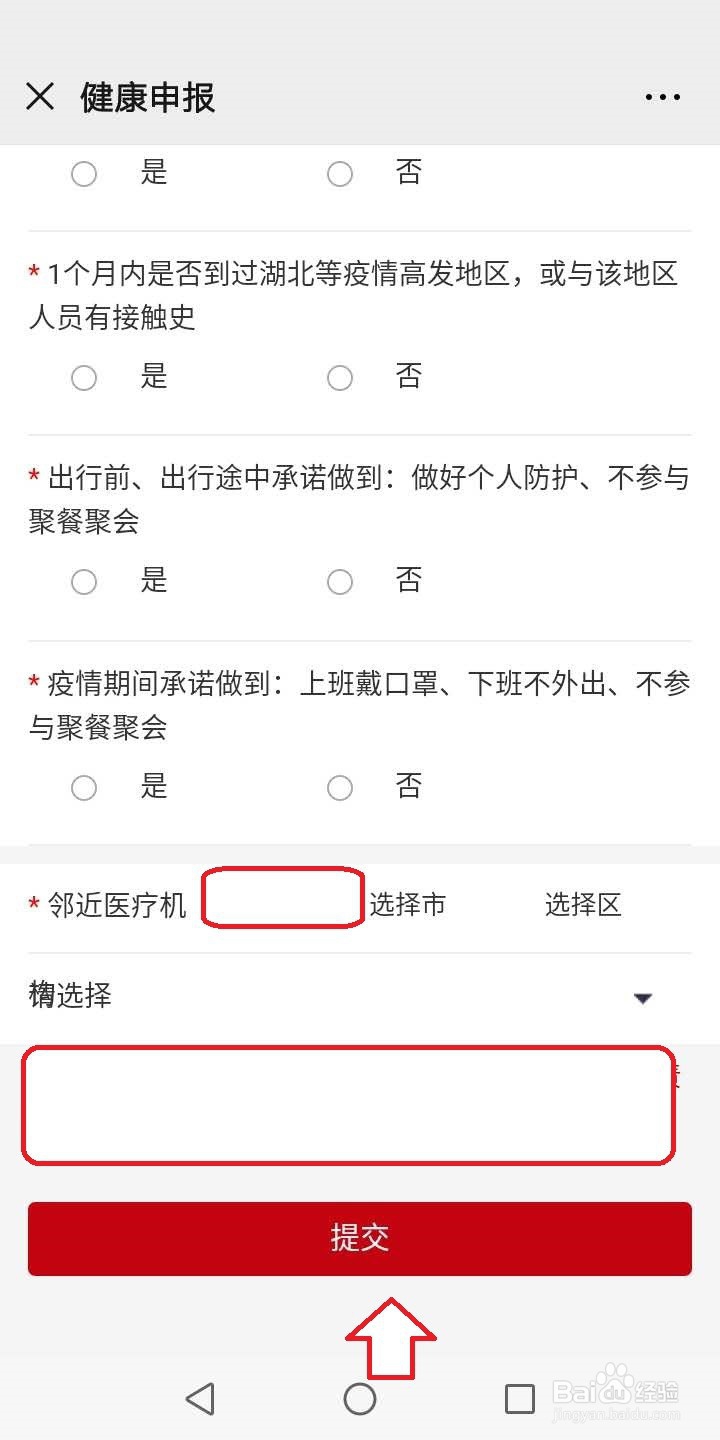Image resolution: width=720 pixels, height=1440 pixels.
Task: Open the 选择市 city dropdown
Action: click(408, 904)
